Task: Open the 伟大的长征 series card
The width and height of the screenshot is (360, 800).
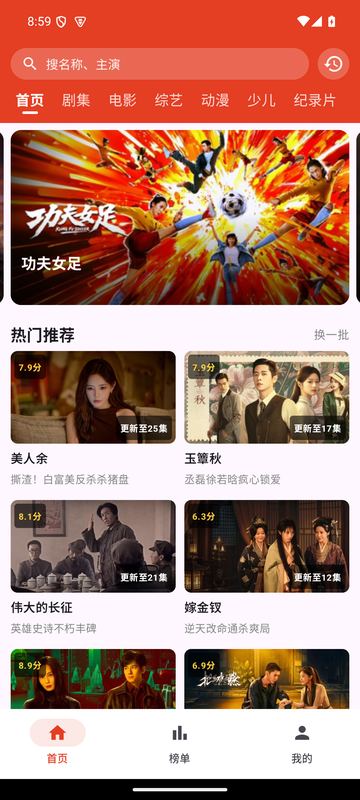Action: [x=93, y=567]
